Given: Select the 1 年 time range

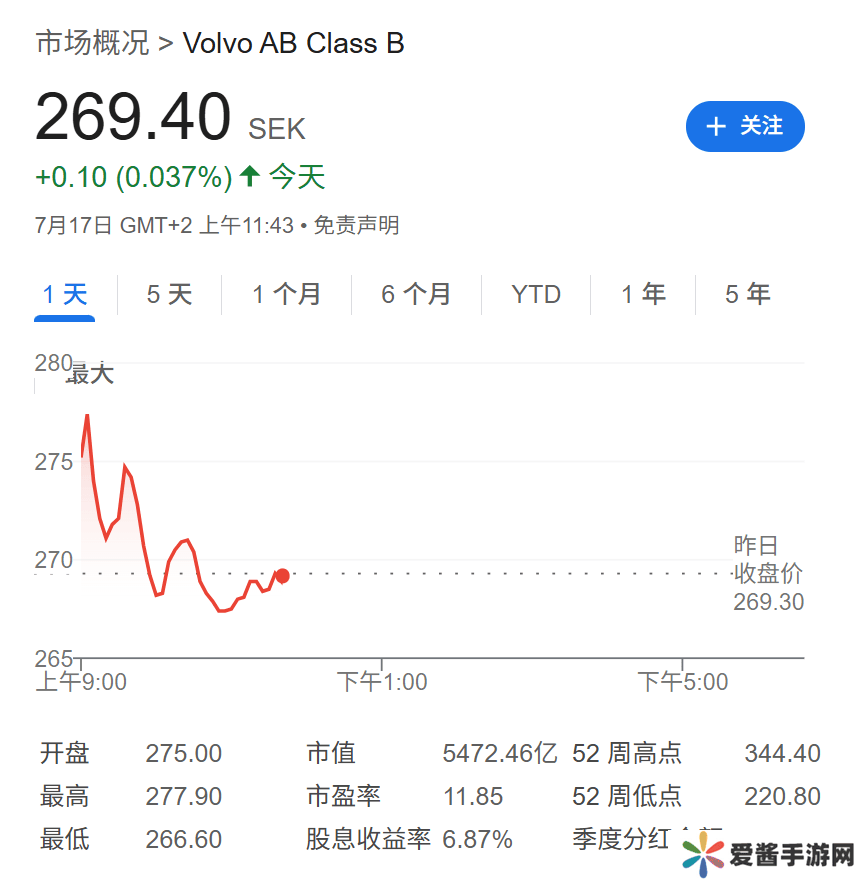Looking at the screenshot, I should tap(643, 294).
